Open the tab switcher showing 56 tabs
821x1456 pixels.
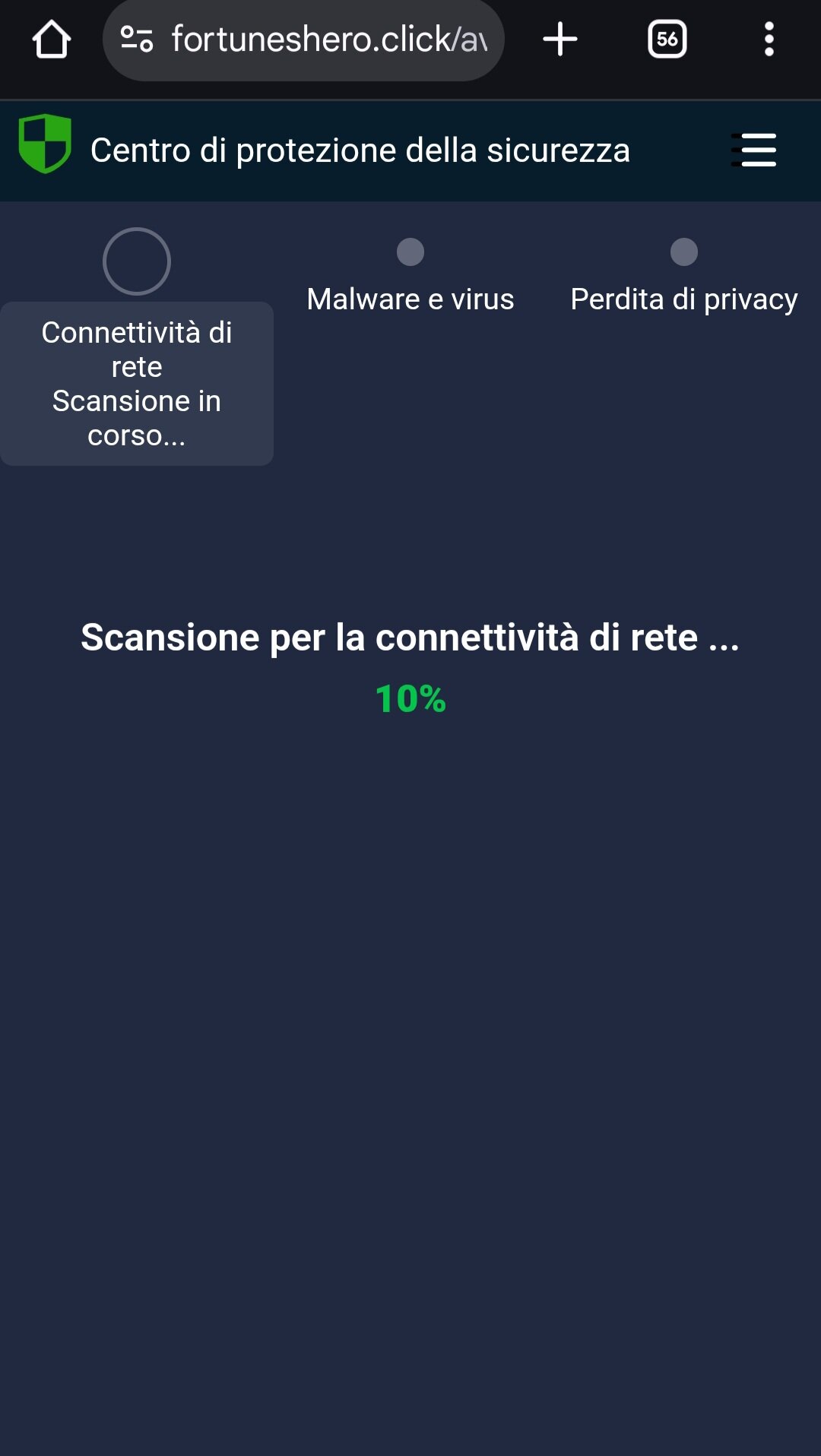click(x=667, y=40)
